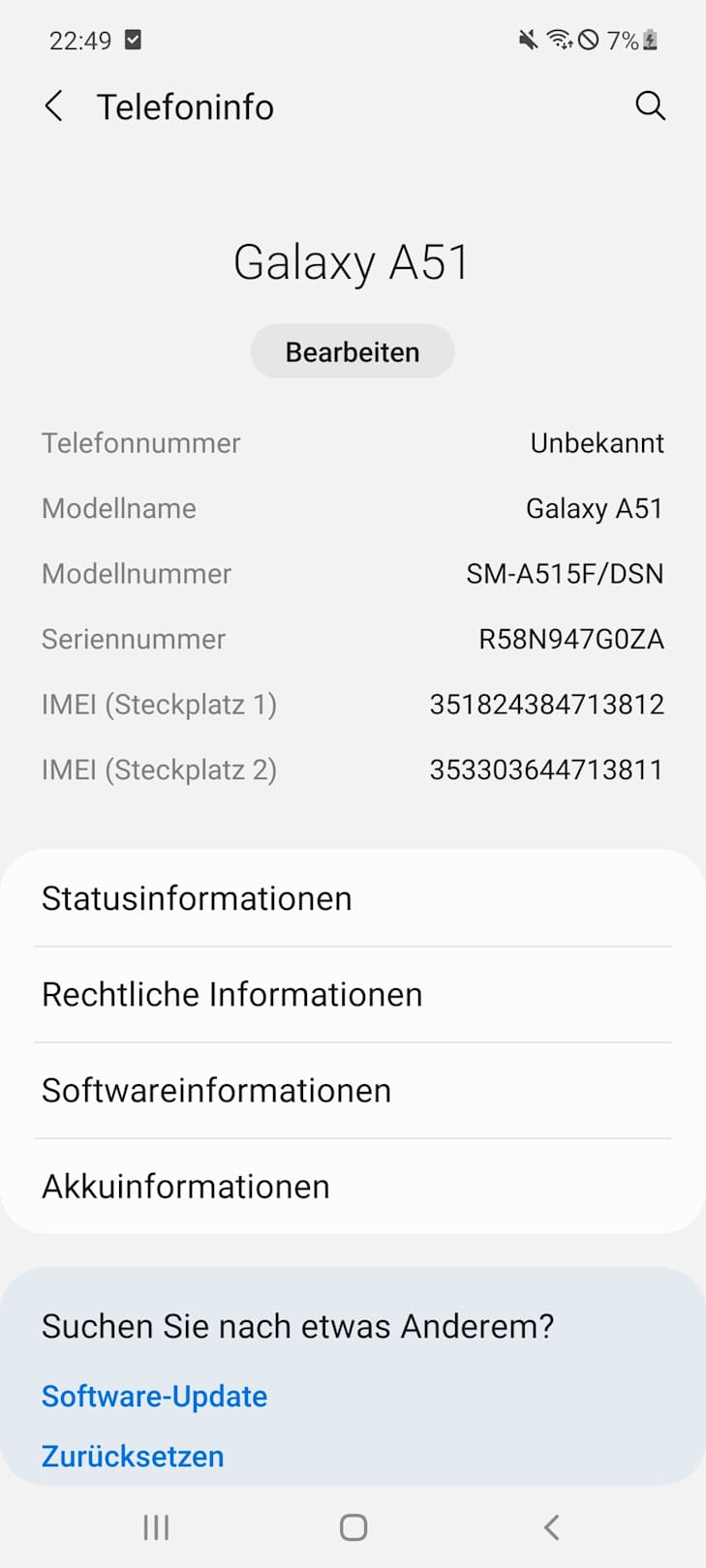
Task: Tap the Bearbeiten button
Action: click(x=353, y=351)
